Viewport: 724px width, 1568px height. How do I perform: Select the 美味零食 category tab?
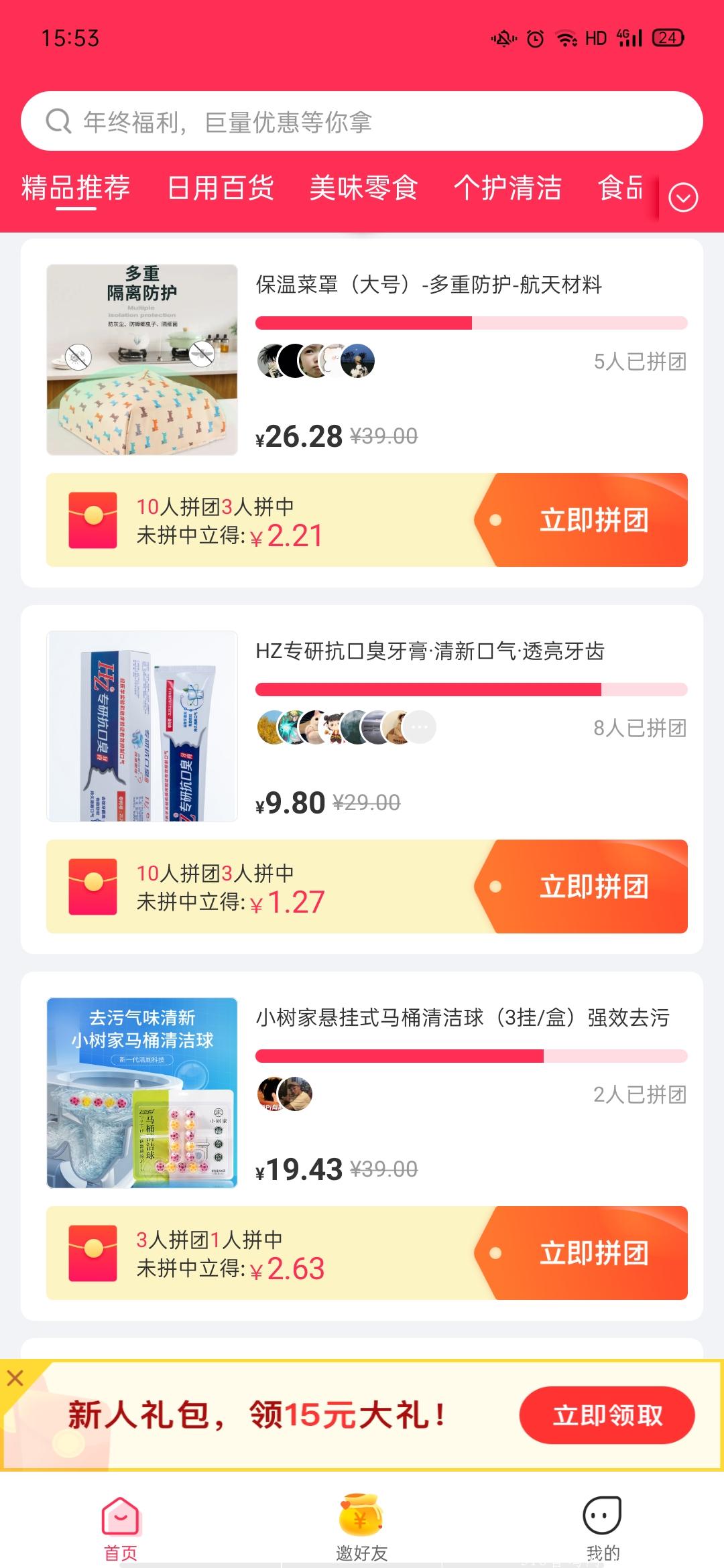(x=365, y=190)
